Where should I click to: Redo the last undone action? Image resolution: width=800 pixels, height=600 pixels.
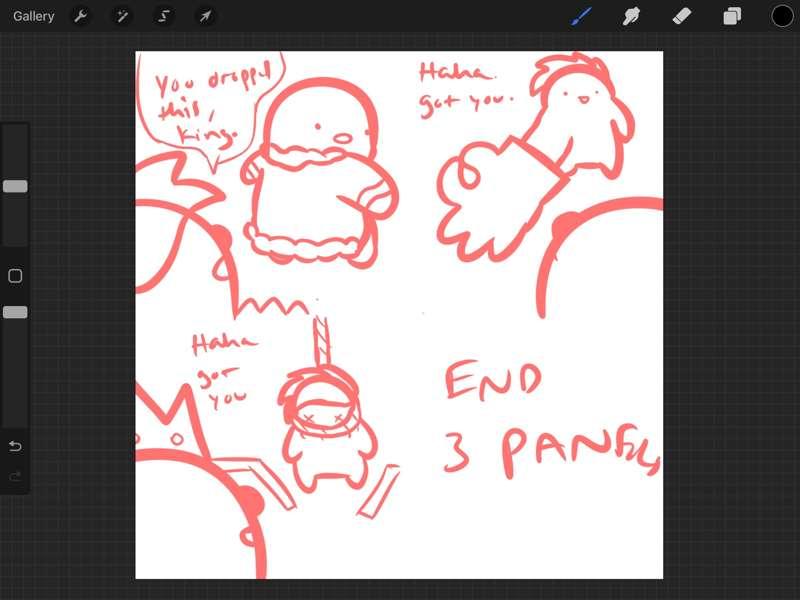(15, 476)
